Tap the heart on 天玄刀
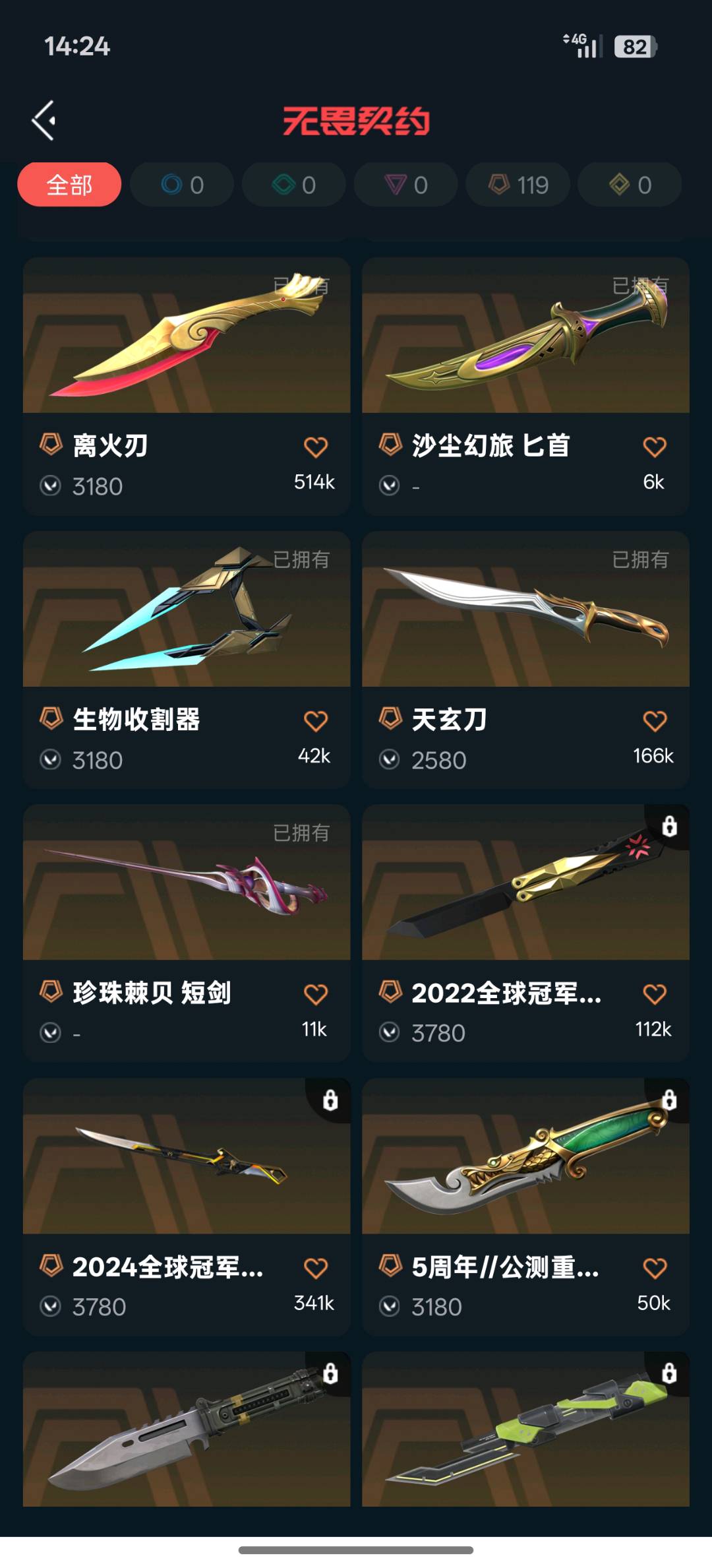The image size is (712, 1568). 654,721
